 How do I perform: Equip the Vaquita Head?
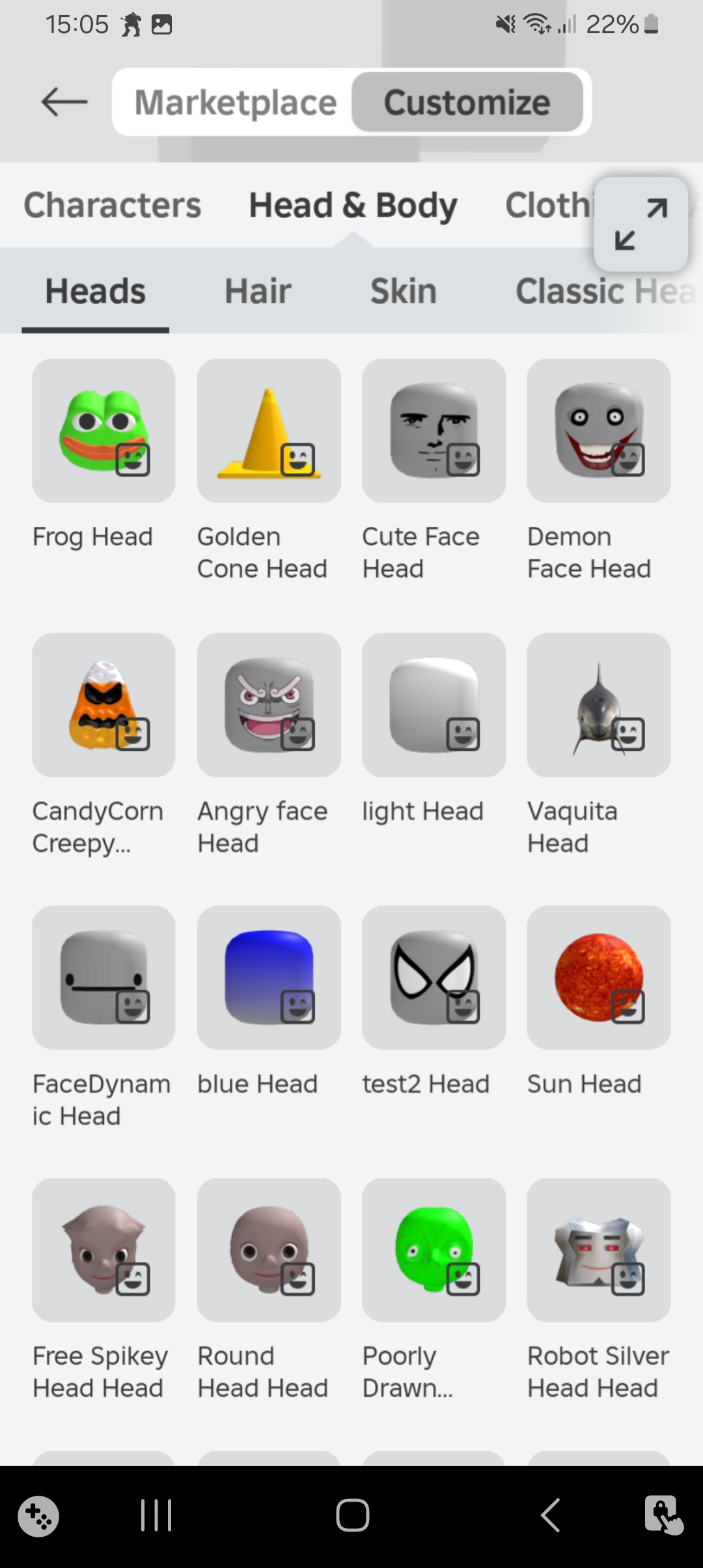[598, 705]
